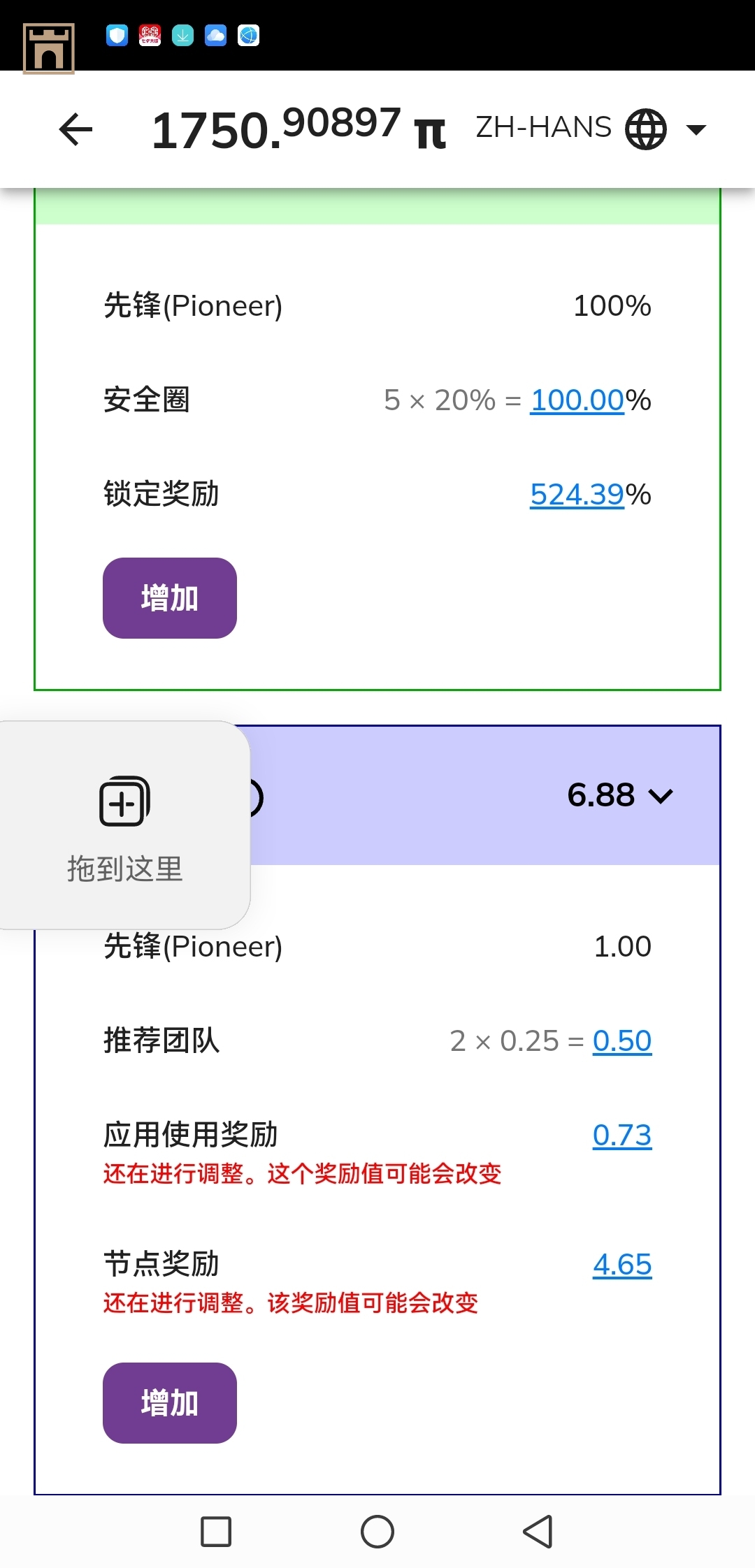Open the 524.39% lockup reward link
755x1568 pixels.
point(577,495)
